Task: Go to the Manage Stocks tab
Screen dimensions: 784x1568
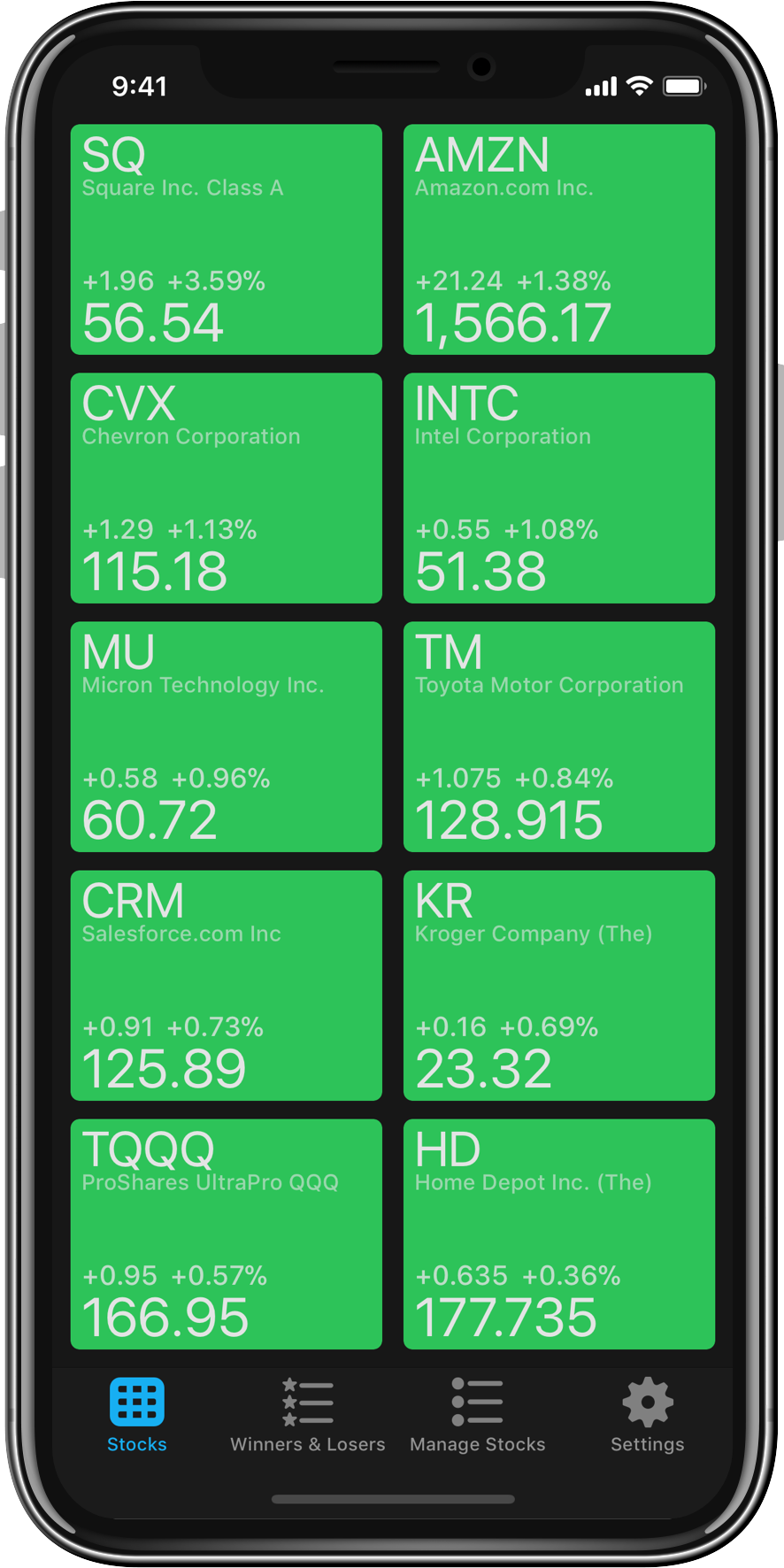Action: [x=477, y=1414]
